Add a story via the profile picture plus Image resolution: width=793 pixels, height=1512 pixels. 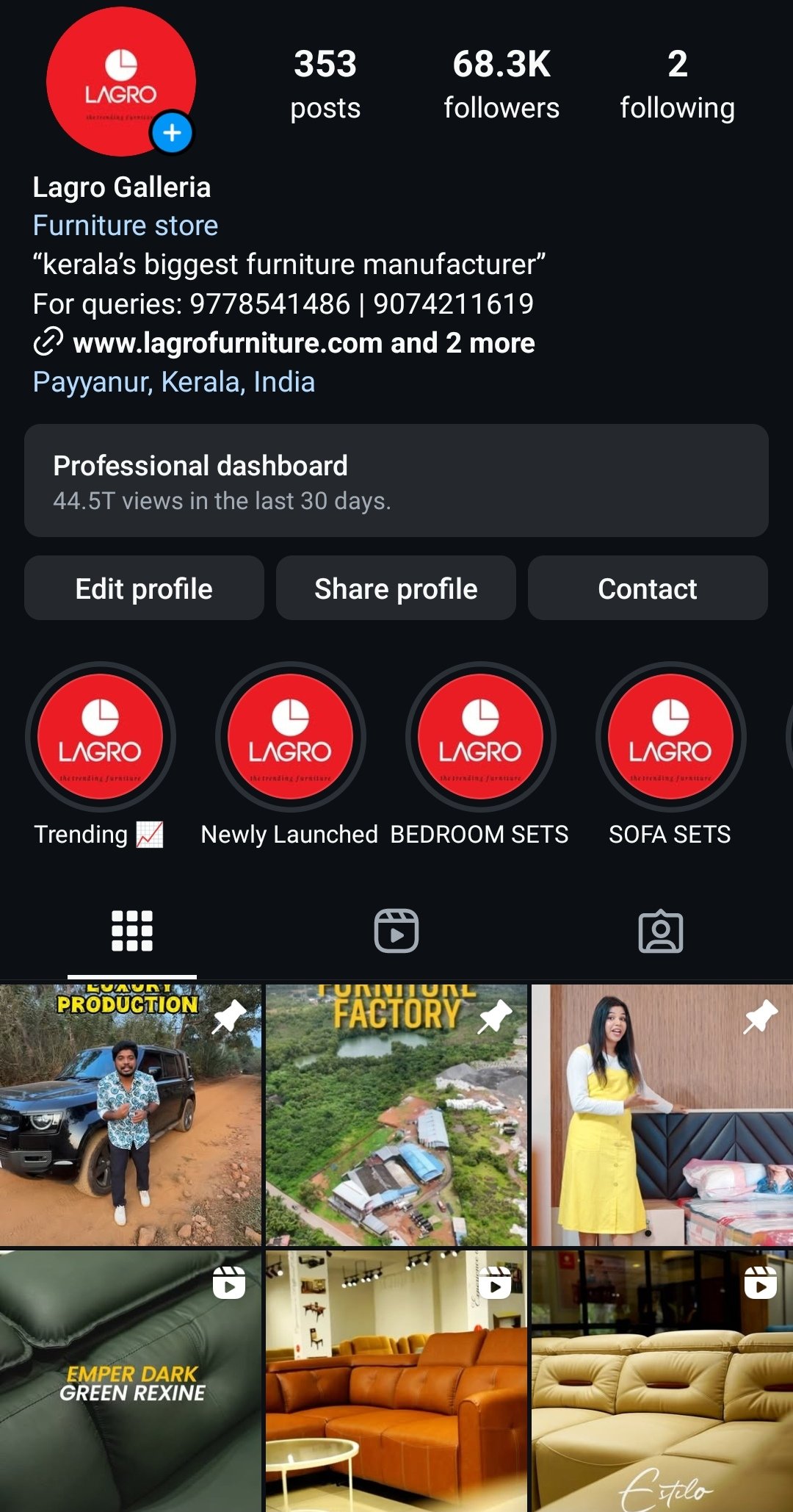[172, 133]
